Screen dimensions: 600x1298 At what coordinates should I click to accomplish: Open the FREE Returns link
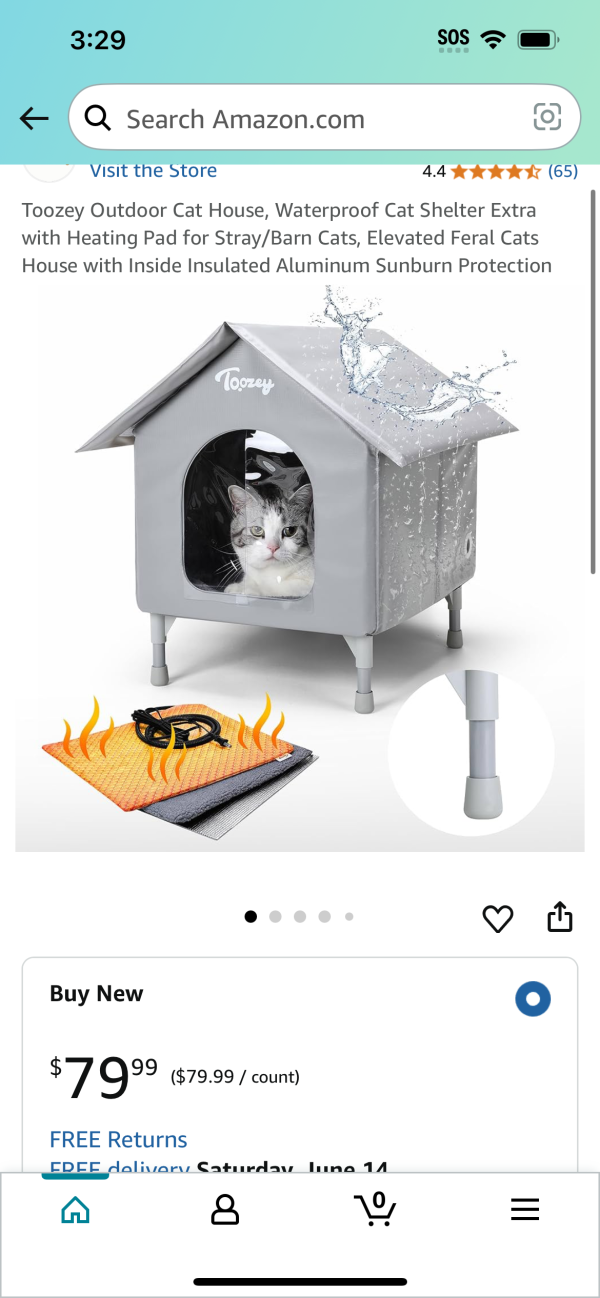point(118,1139)
